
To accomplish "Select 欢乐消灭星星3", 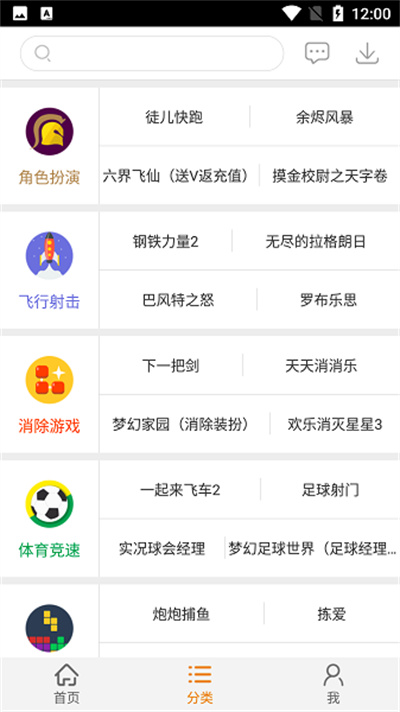I will tap(335, 424).
